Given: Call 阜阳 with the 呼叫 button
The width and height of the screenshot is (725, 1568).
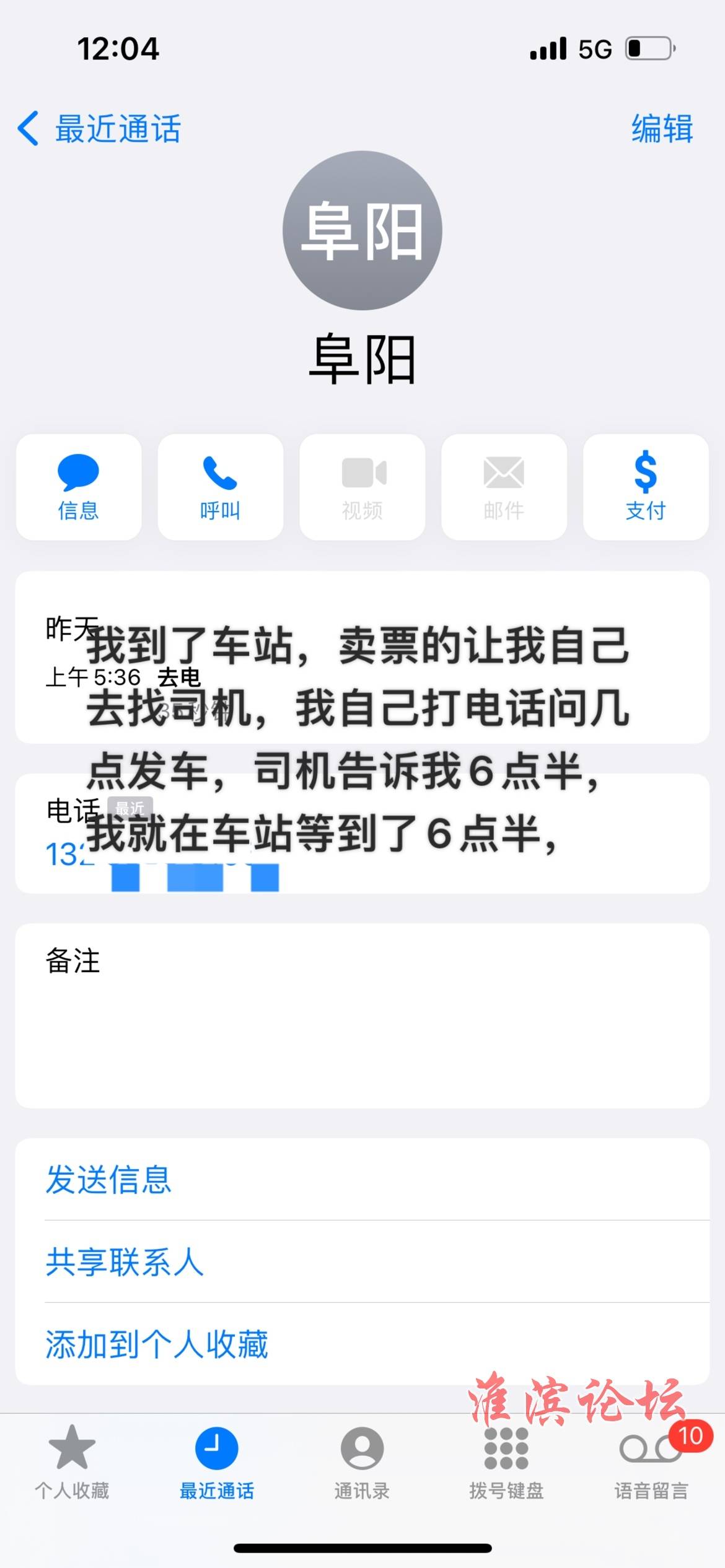Looking at the screenshot, I should (221, 487).
